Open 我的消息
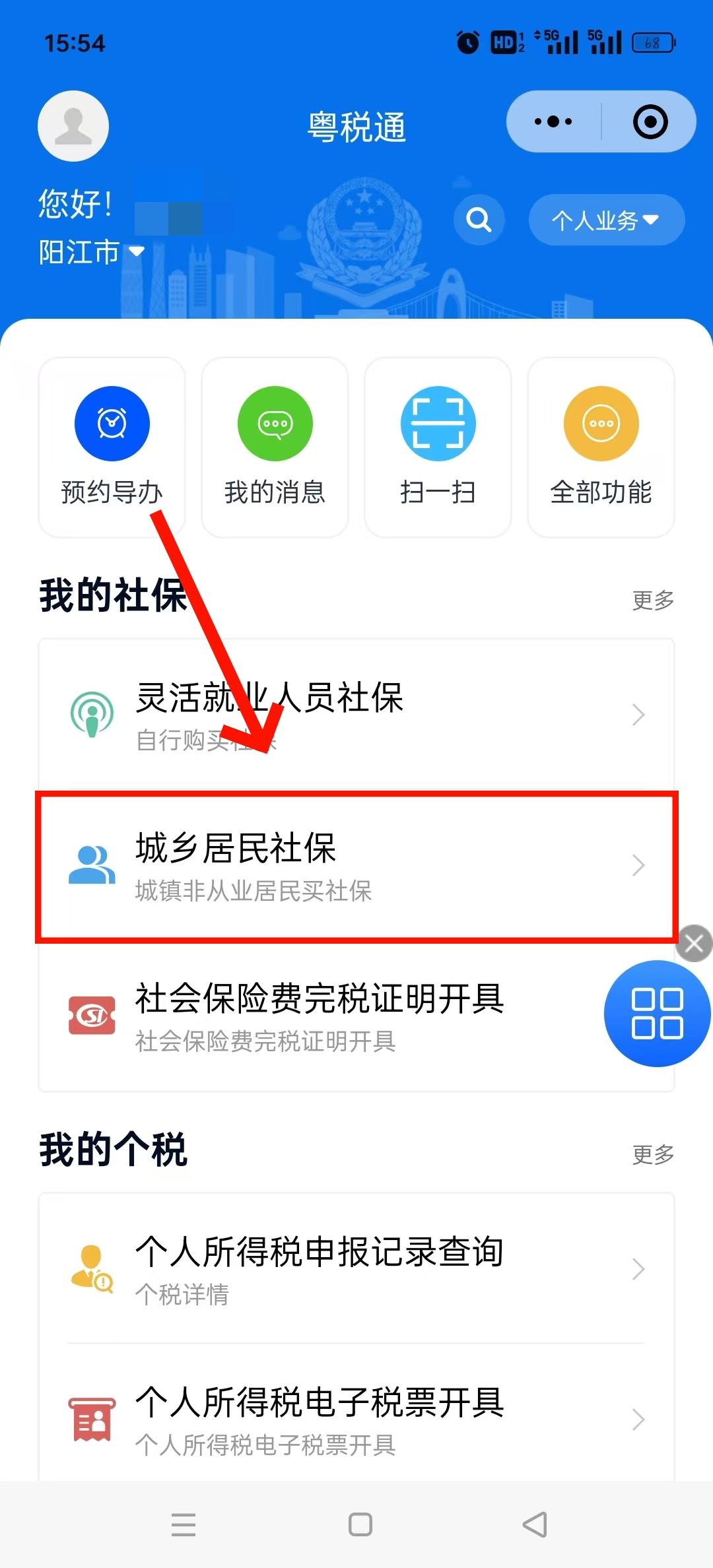 [275, 447]
